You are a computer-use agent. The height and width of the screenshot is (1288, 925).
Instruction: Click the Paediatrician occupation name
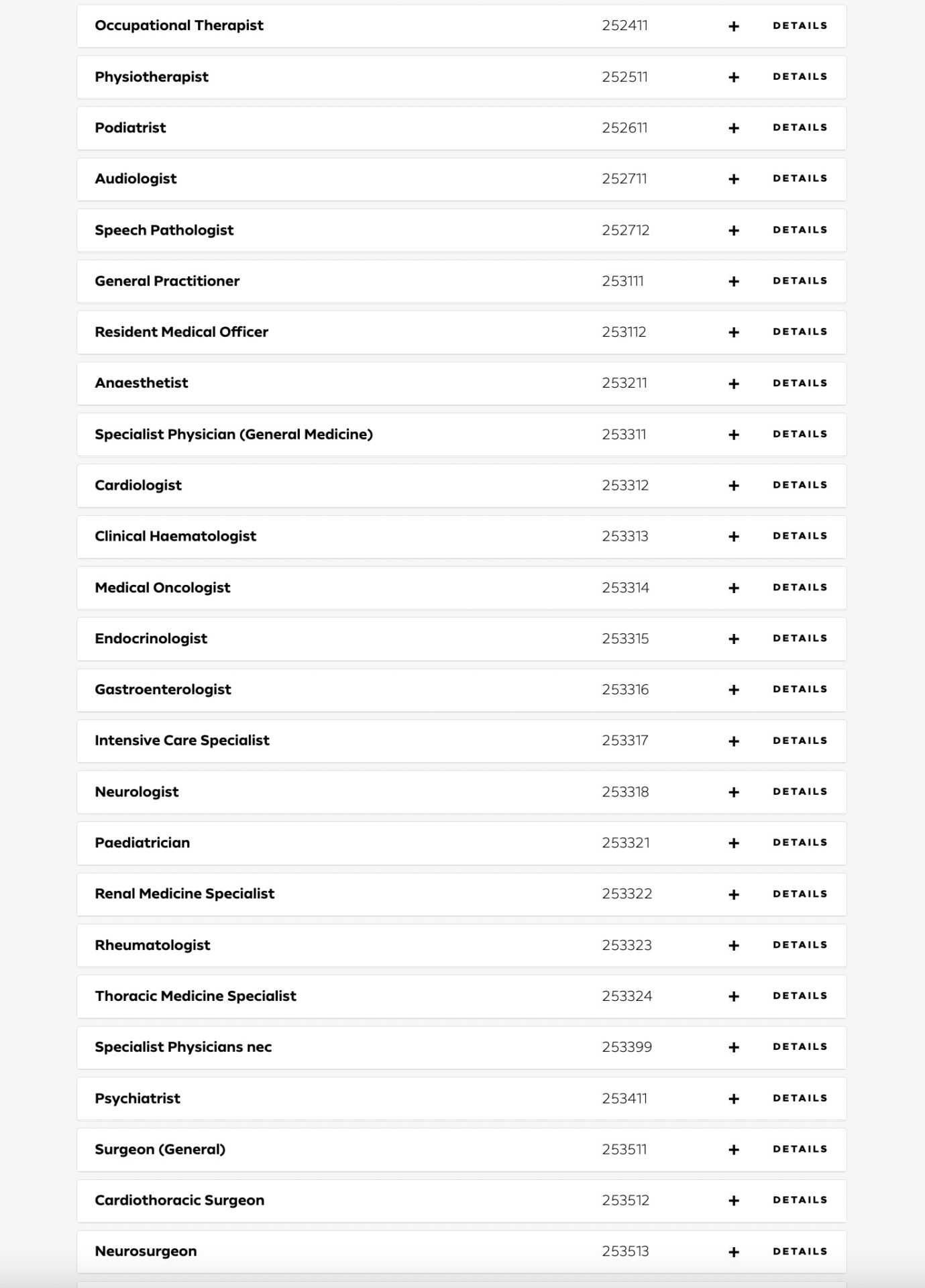click(x=143, y=843)
